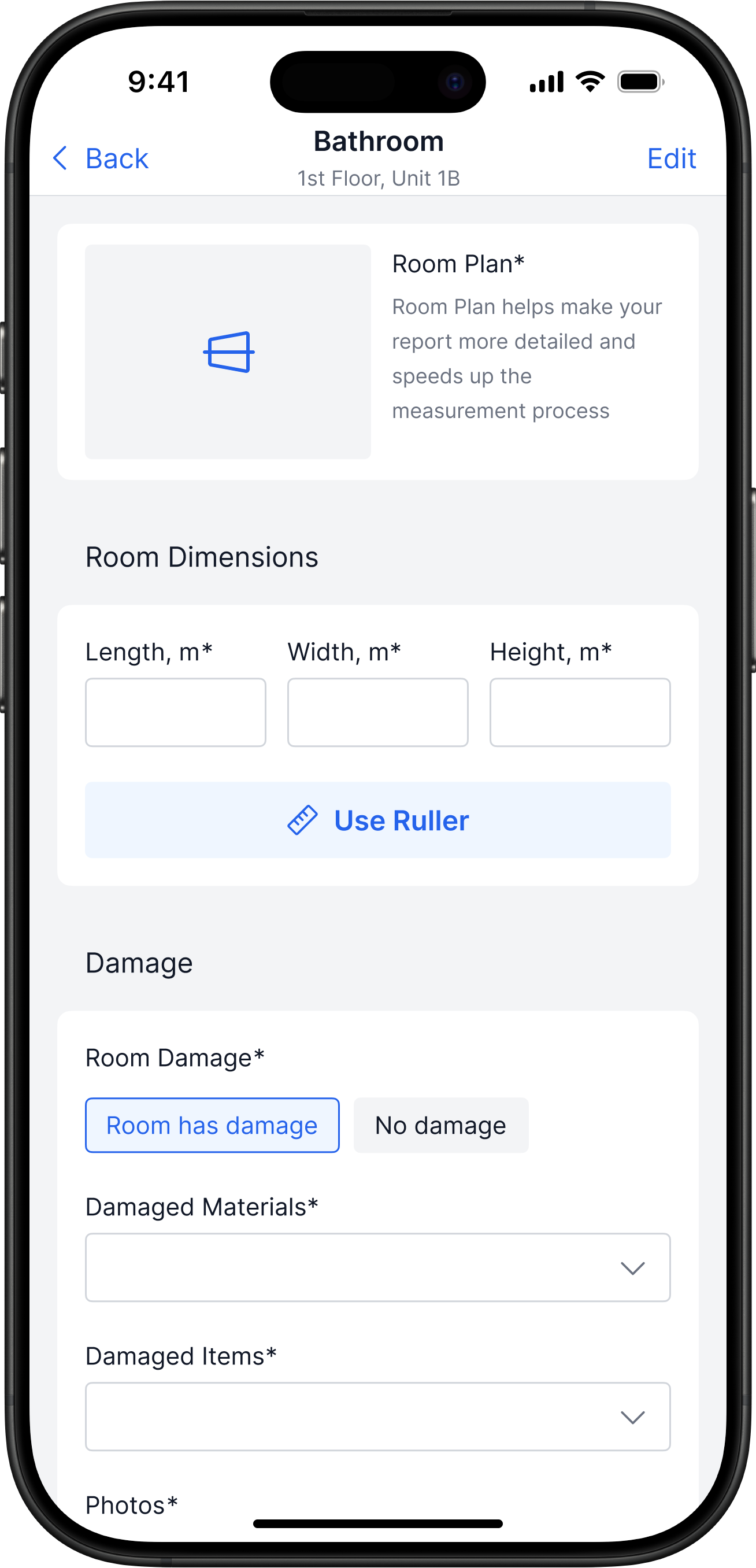Screen dimensions: 756x1568
Task: Go back using the Back button
Action: tap(101, 158)
